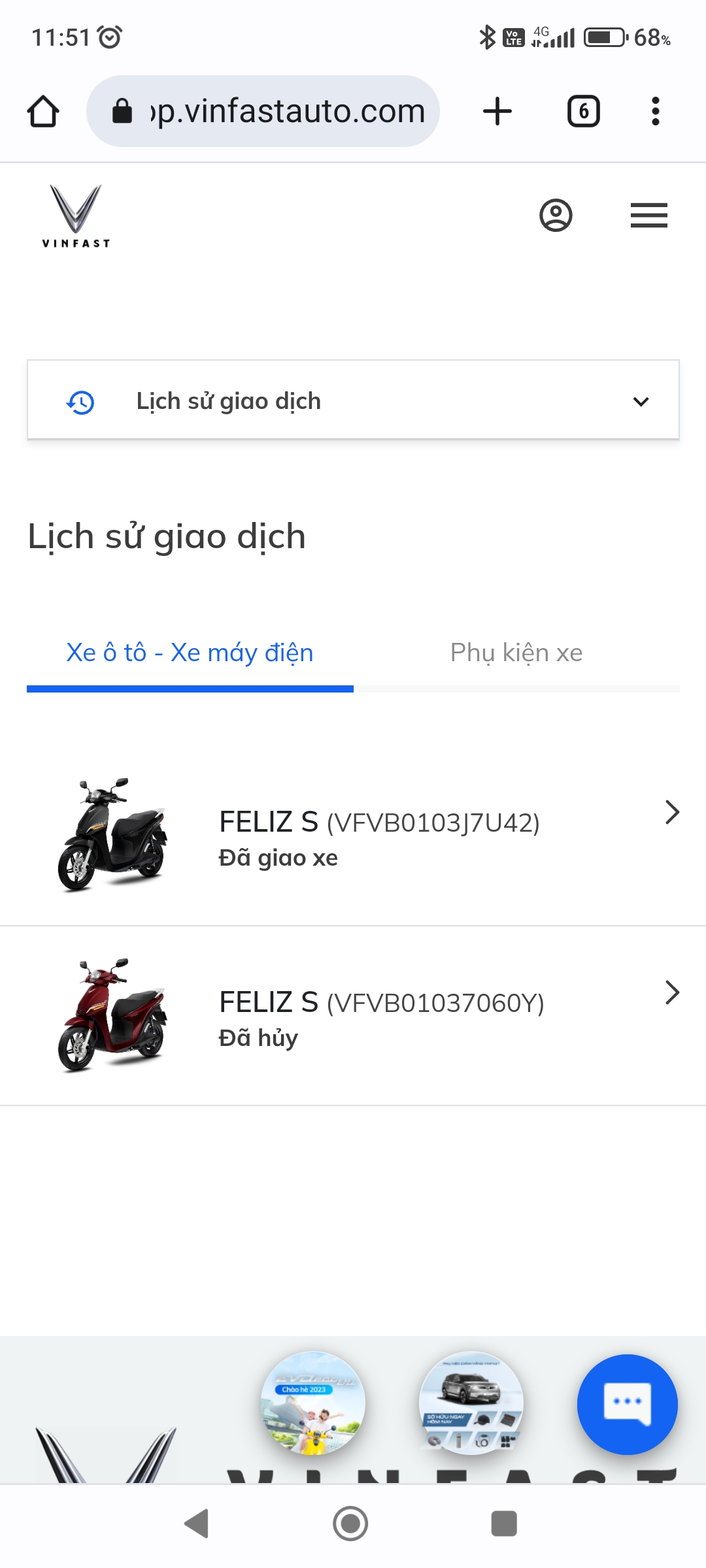The width and height of the screenshot is (706, 1568).
Task: Switch to the Phụ kiện xe tab
Action: pos(516,652)
